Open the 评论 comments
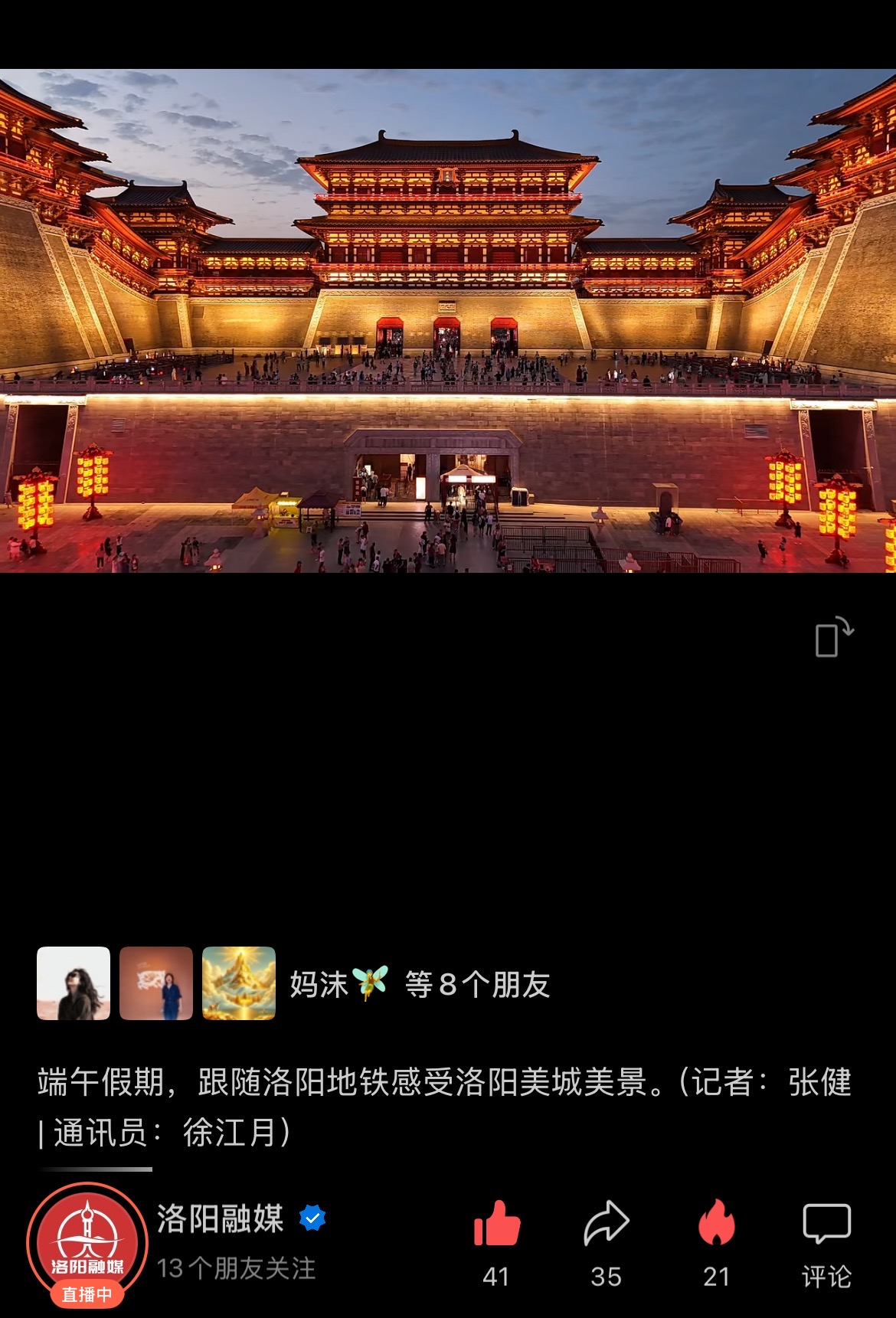Image resolution: width=896 pixels, height=1318 pixels. coord(826,1241)
